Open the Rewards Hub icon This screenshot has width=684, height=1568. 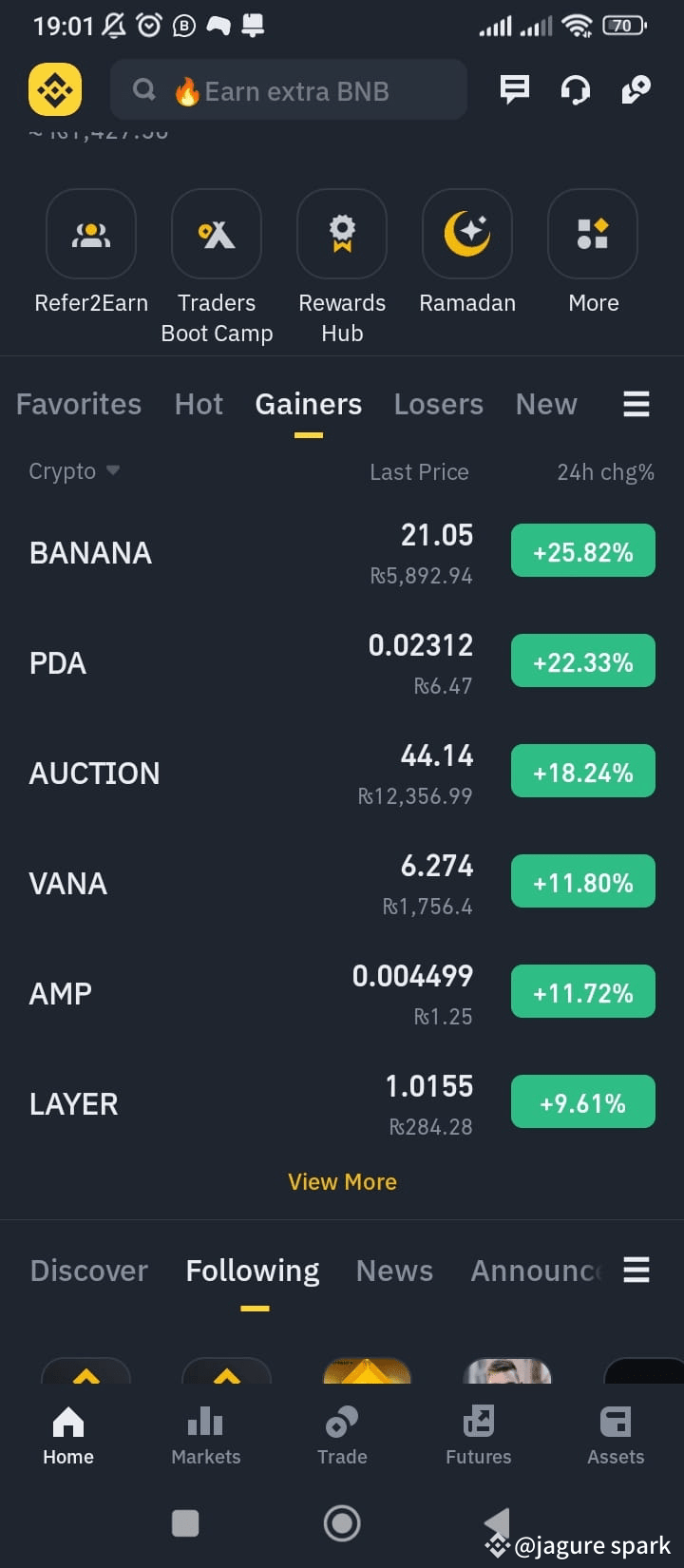[x=341, y=234]
